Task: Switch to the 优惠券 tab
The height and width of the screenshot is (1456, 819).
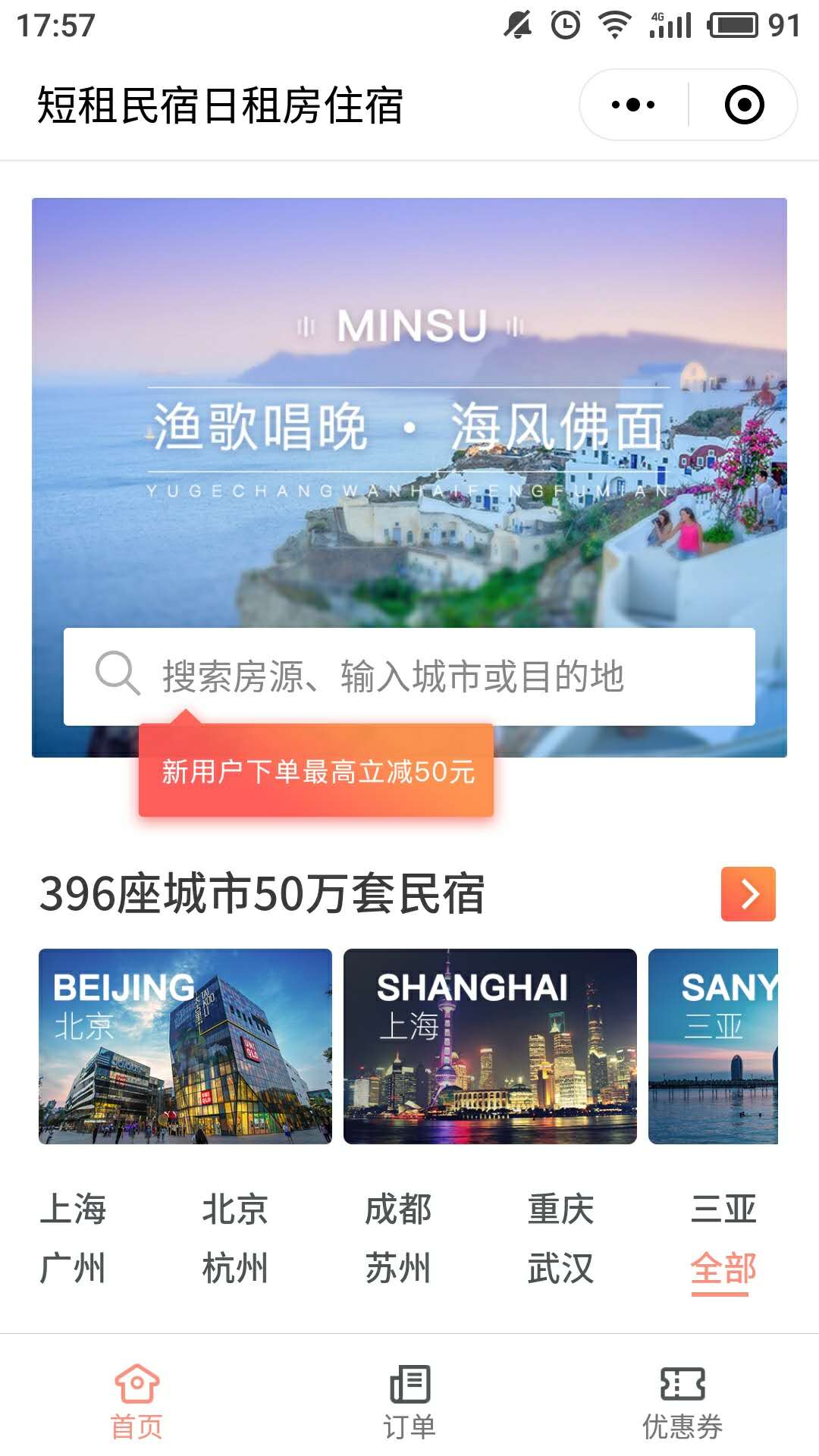Action: coord(682,1401)
